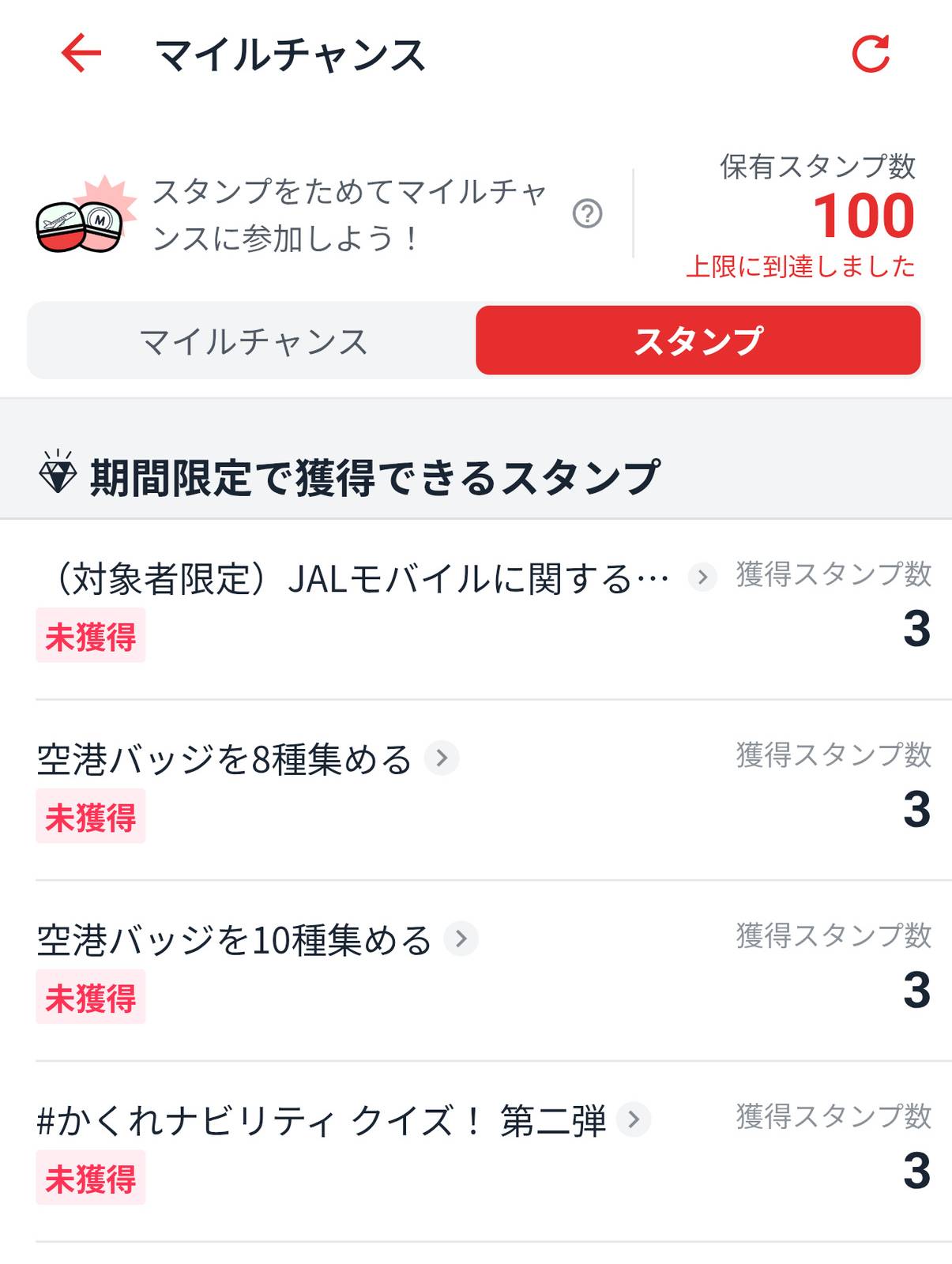Image resolution: width=952 pixels, height=1264 pixels.
Task: Expand the 空港バッジを10種集める entry
Action: pos(461,940)
